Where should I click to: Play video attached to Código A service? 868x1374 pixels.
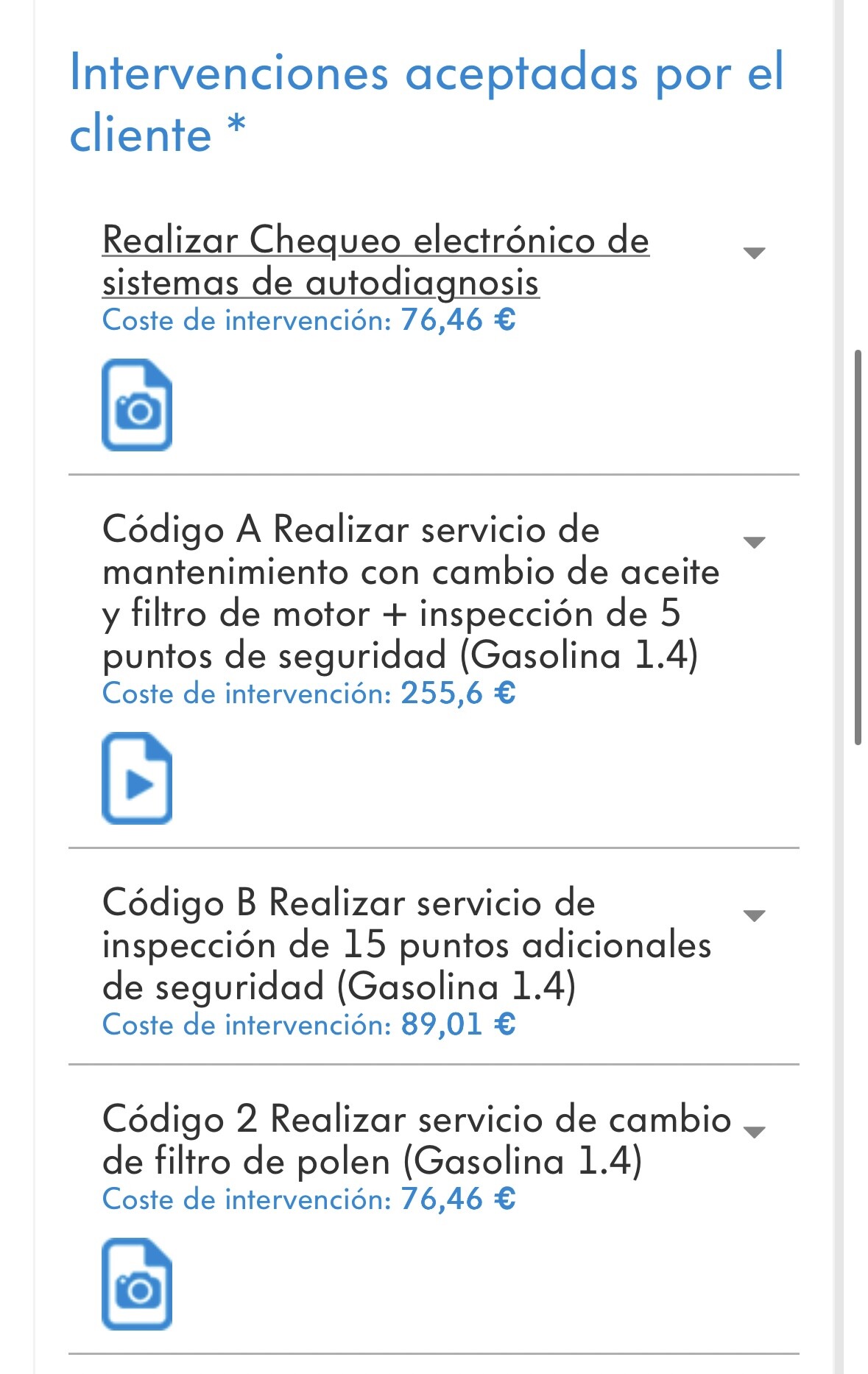[x=137, y=778]
